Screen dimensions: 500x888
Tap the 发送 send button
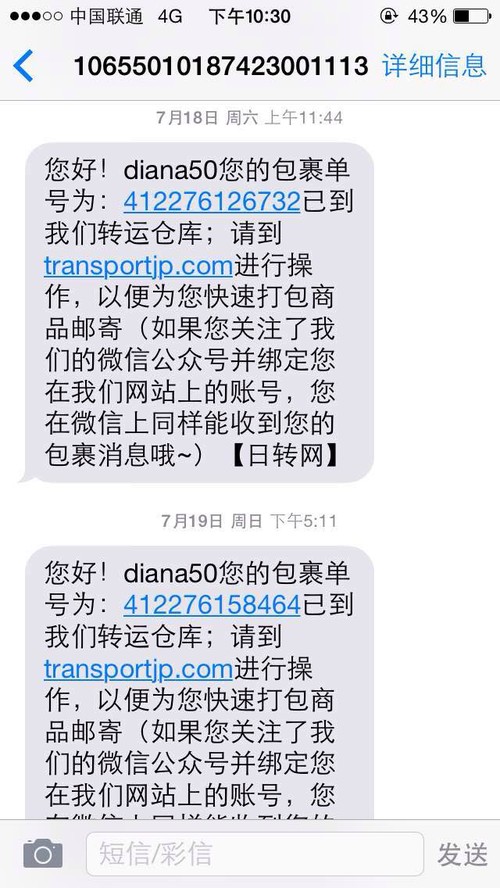click(x=462, y=854)
